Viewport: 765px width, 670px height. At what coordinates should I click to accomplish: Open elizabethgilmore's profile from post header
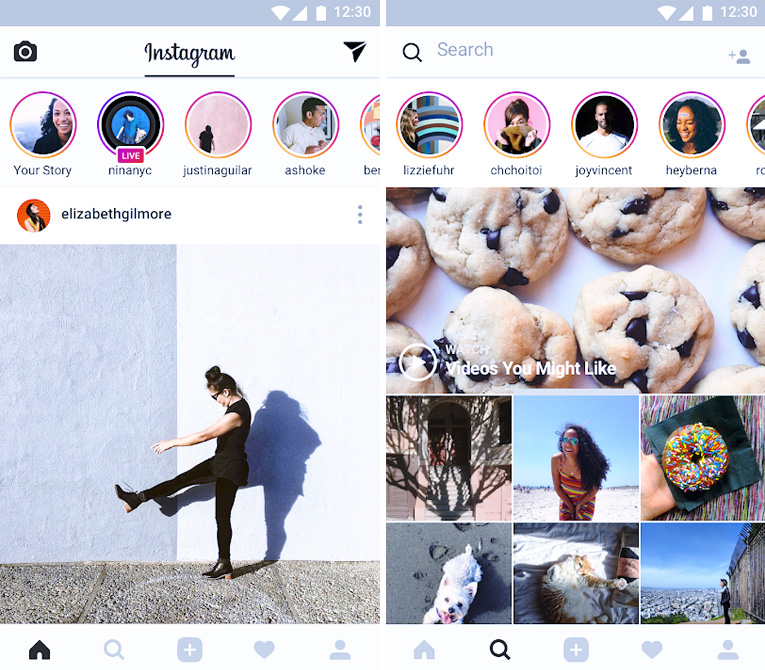pyautogui.click(x=116, y=214)
